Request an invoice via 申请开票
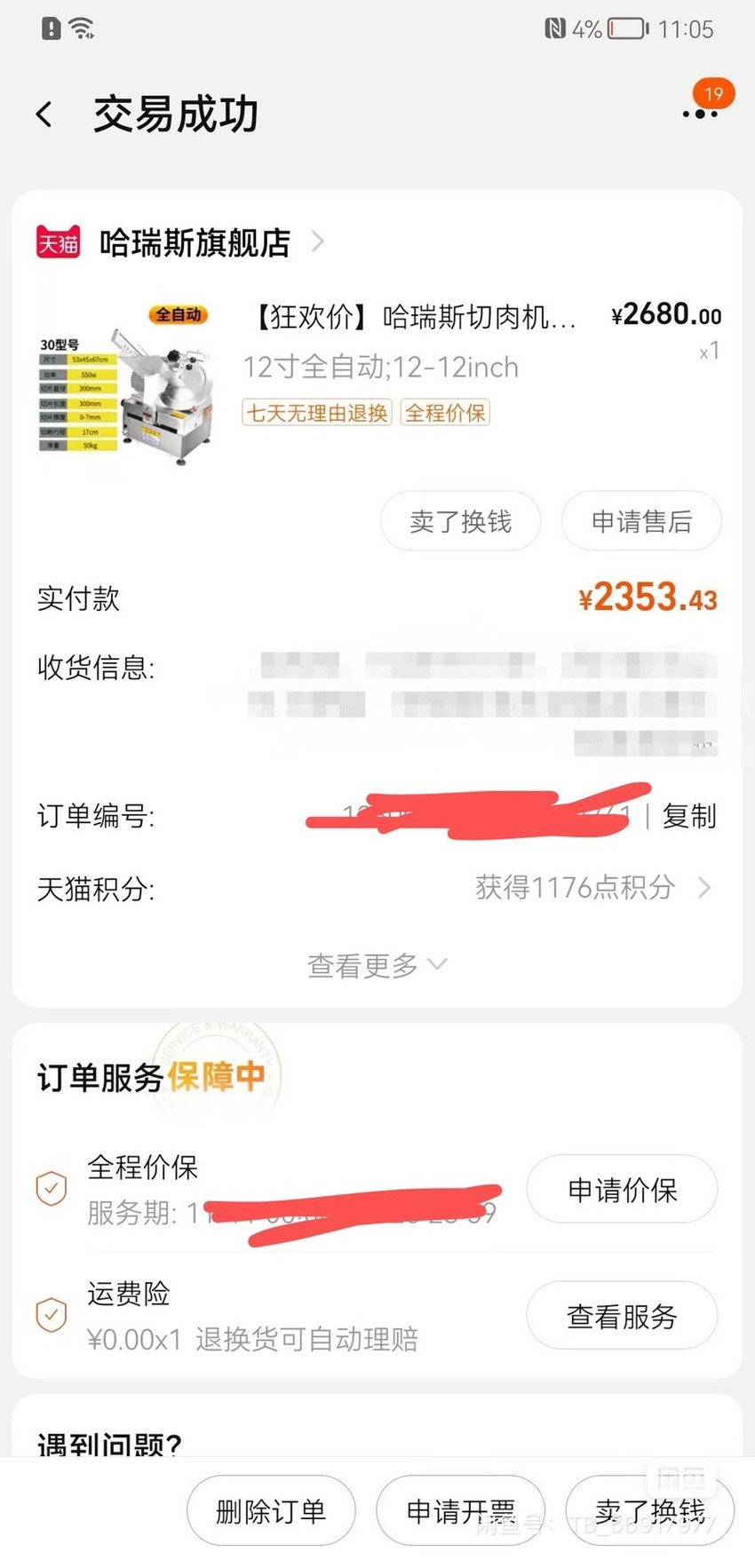Screen dimensions: 755x1568 tap(460, 1510)
